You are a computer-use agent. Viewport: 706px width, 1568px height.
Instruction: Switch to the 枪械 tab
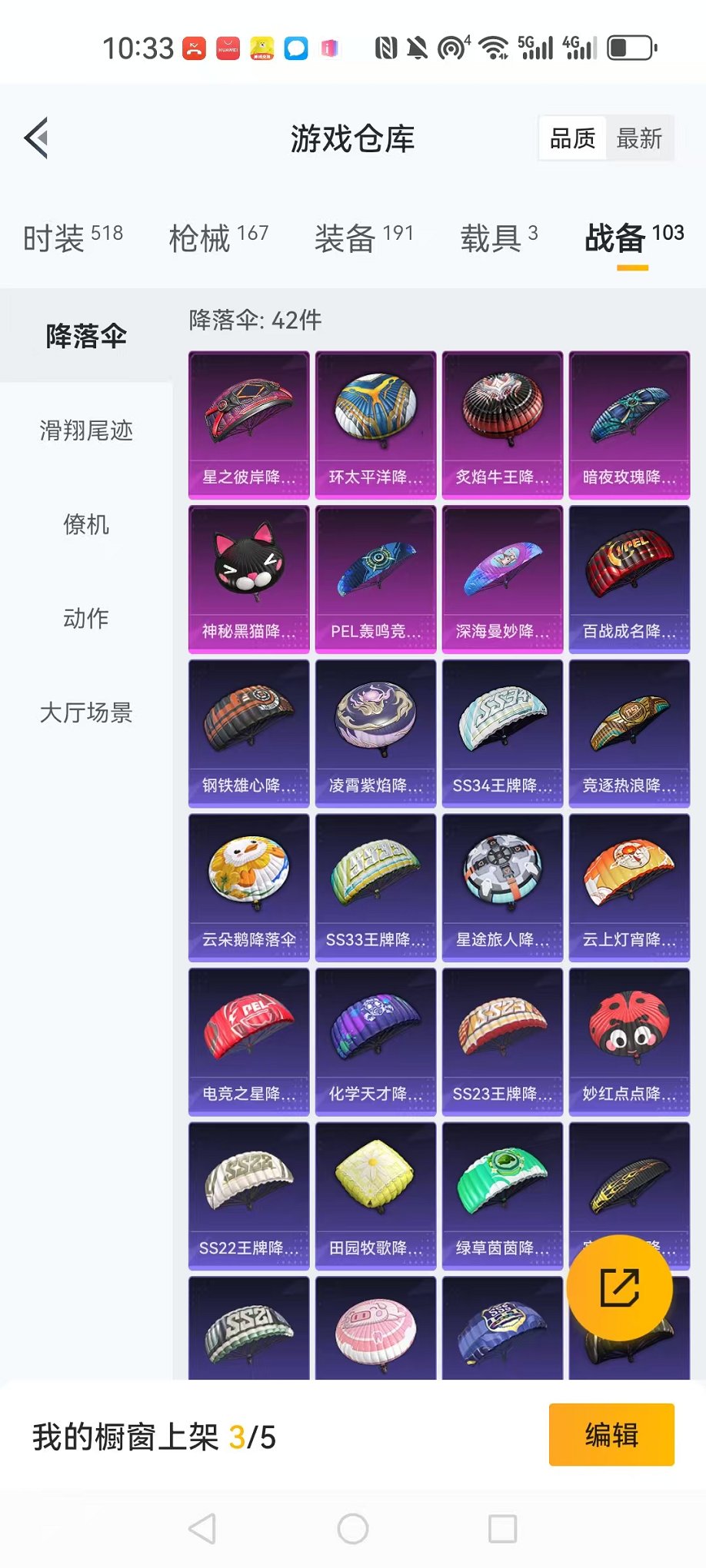[218, 238]
